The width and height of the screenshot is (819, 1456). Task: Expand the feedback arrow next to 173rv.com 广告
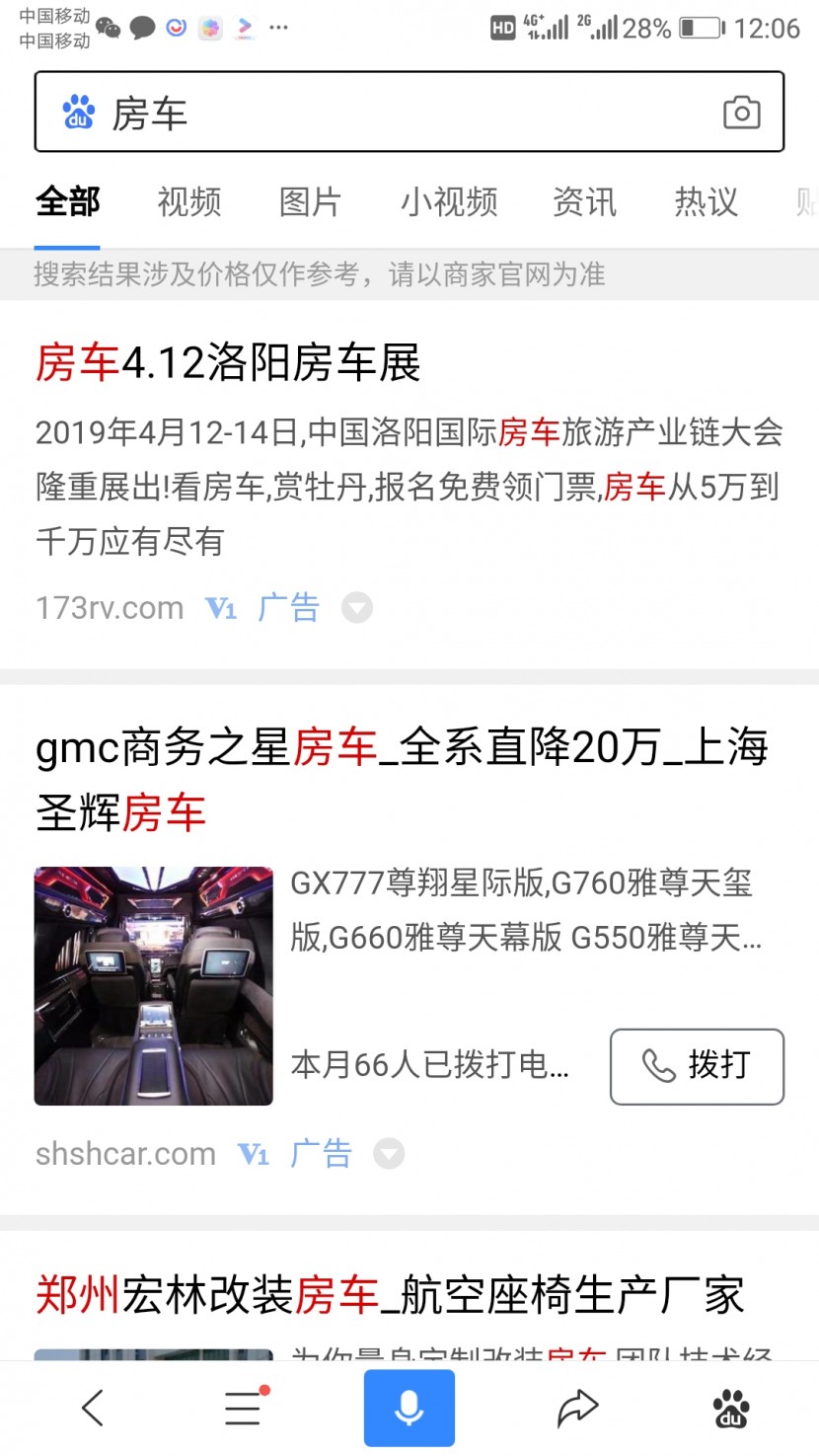356,608
